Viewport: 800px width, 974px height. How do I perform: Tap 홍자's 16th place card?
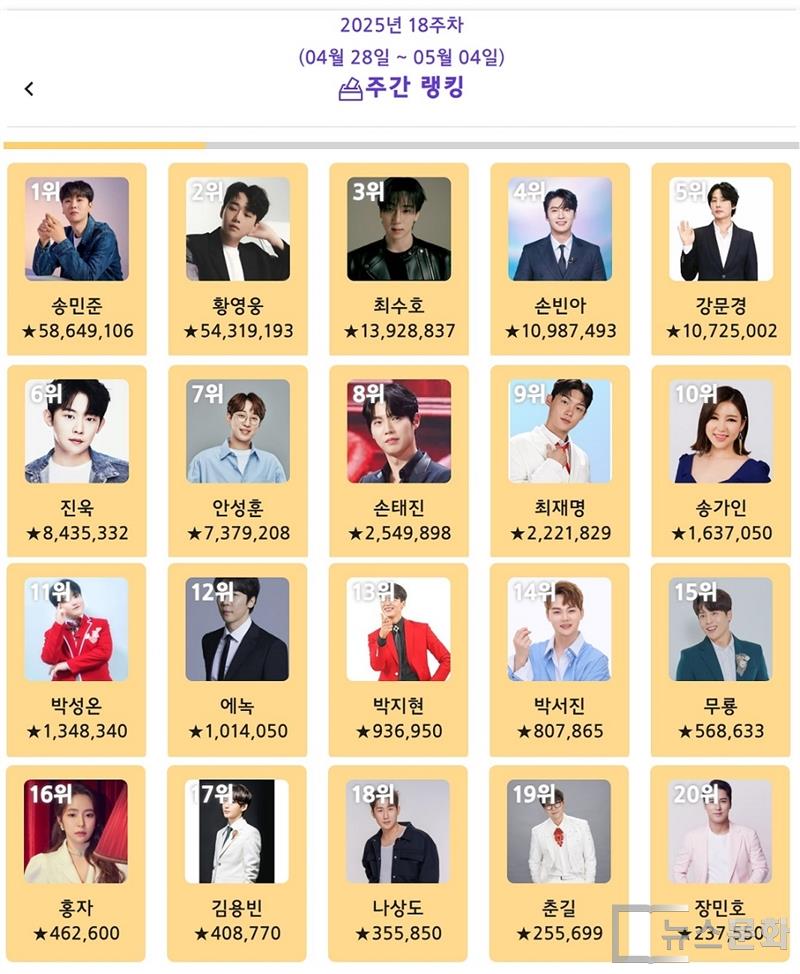point(77,861)
